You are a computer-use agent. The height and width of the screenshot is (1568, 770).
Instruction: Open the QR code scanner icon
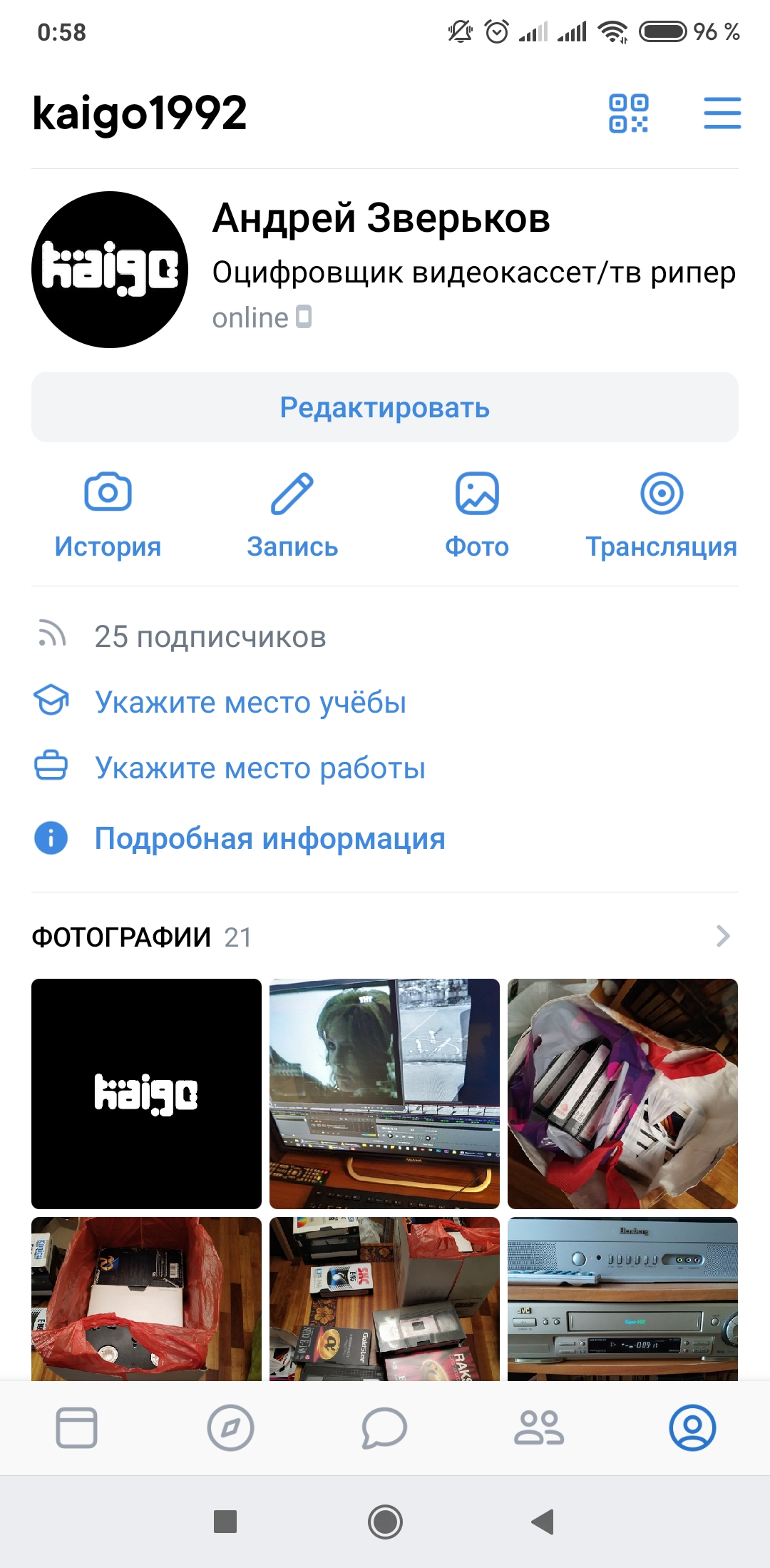click(x=628, y=113)
